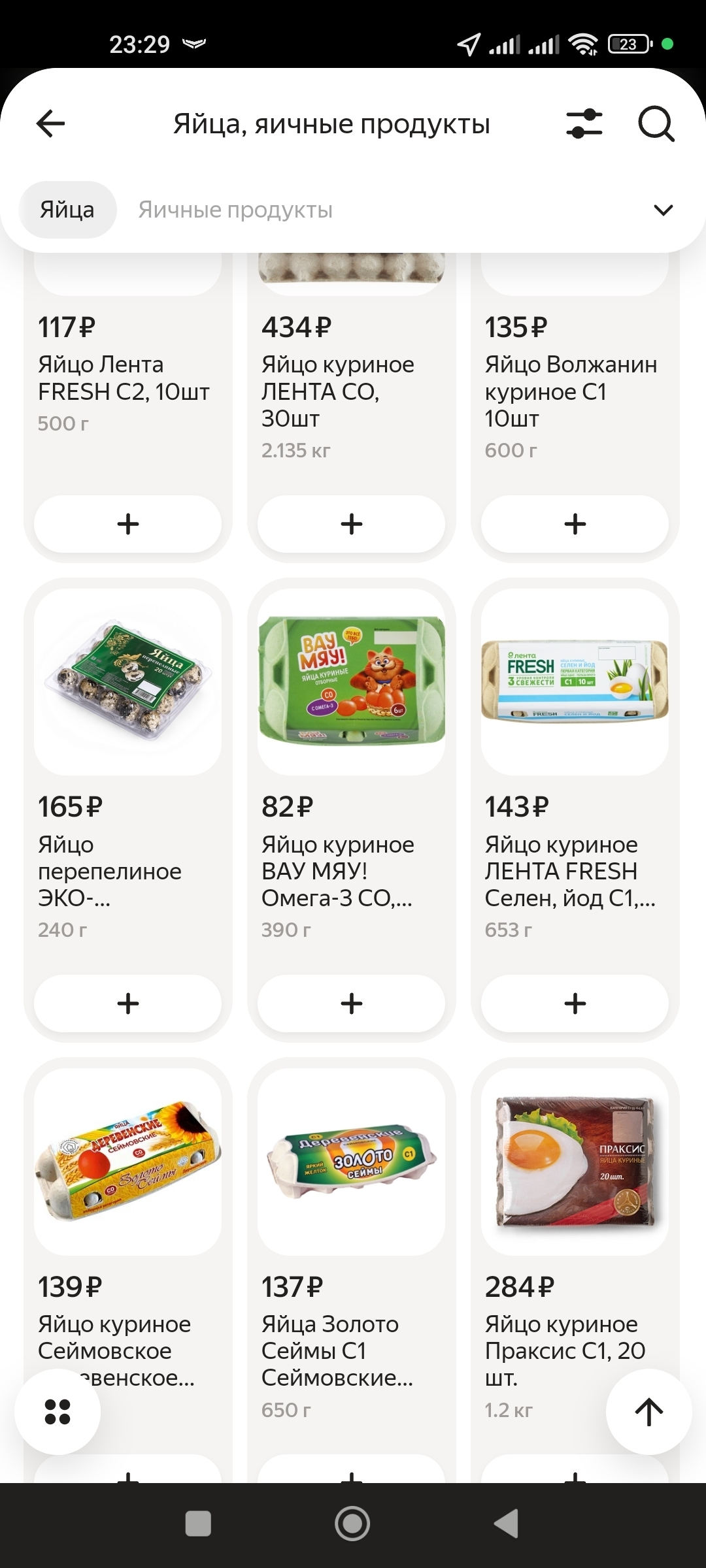The height and width of the screenshot is (1568, 706).
Task: Go back using the arrow icon
Action: coord(51,123)
